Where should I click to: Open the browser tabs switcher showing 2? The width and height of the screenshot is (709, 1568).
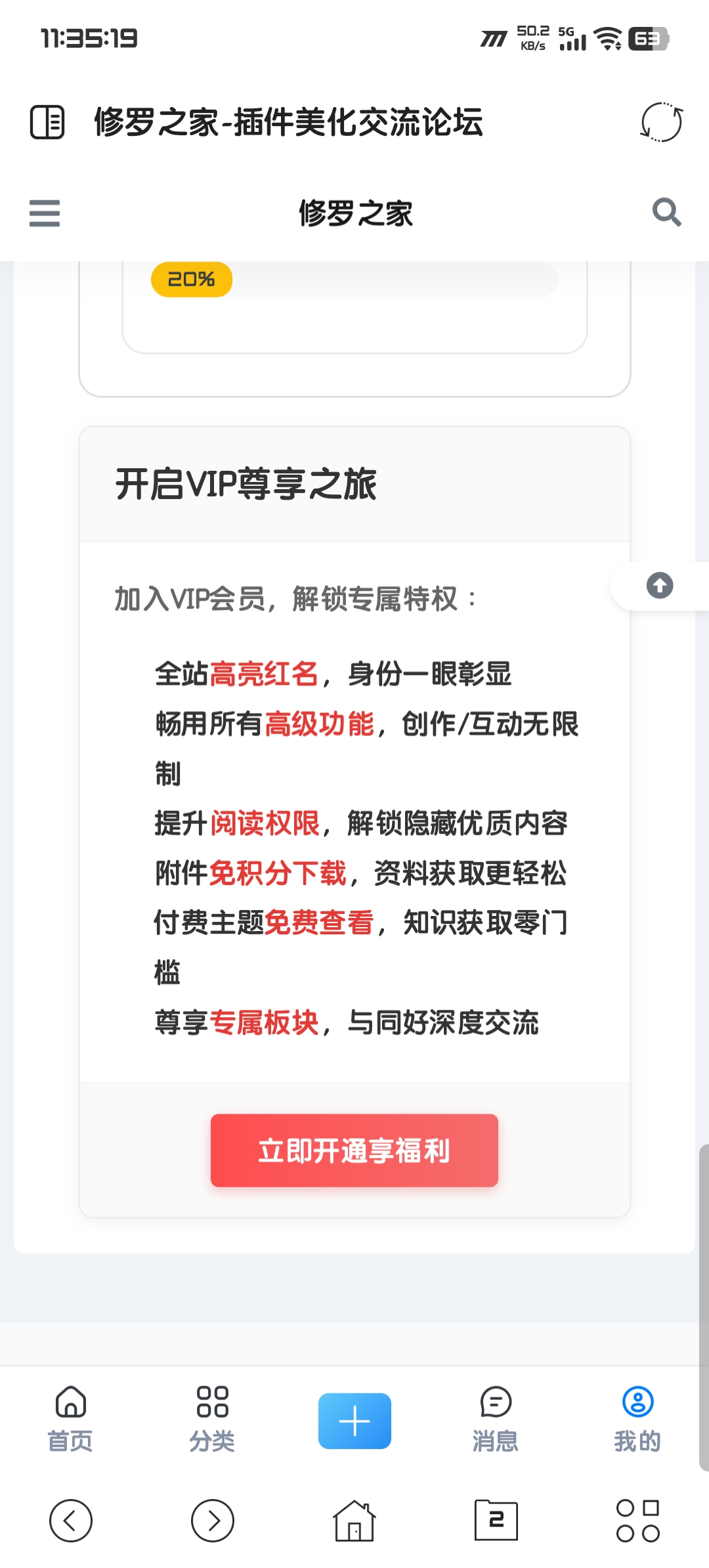tap(496, 1521)
